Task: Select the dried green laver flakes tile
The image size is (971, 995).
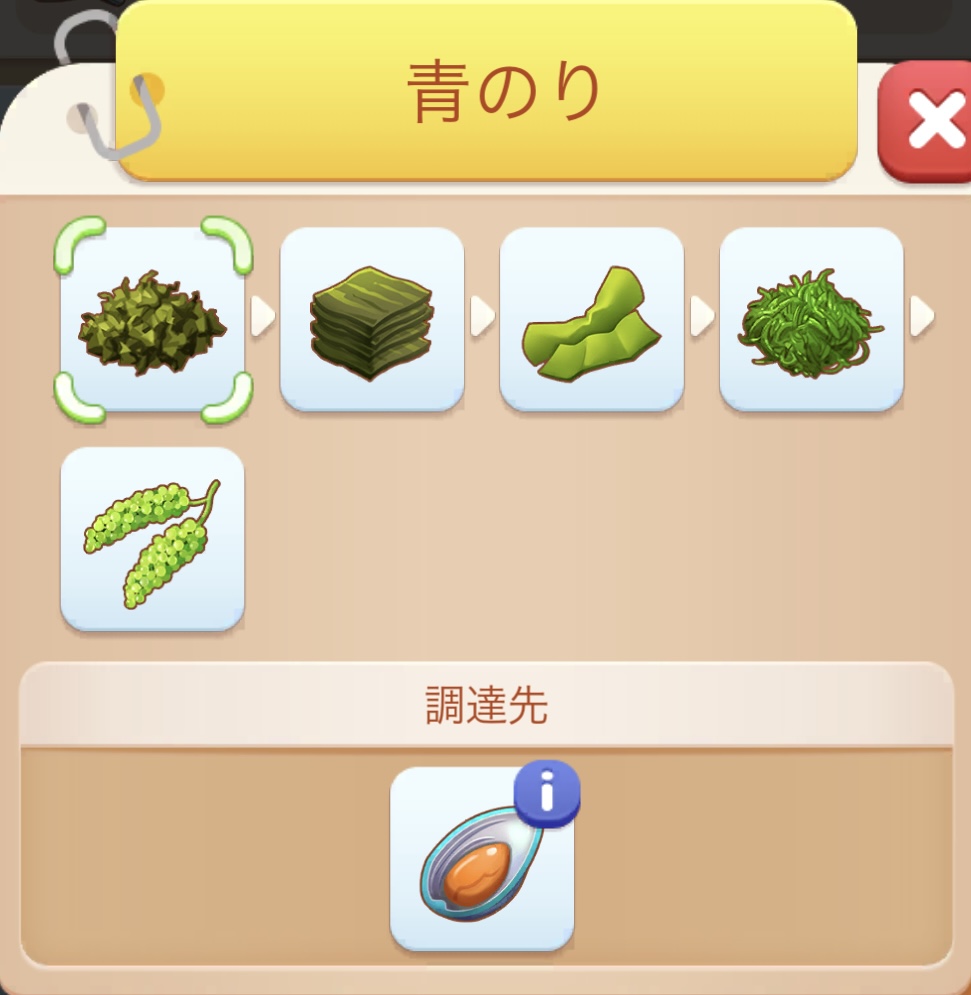Action: pos(152,319)
